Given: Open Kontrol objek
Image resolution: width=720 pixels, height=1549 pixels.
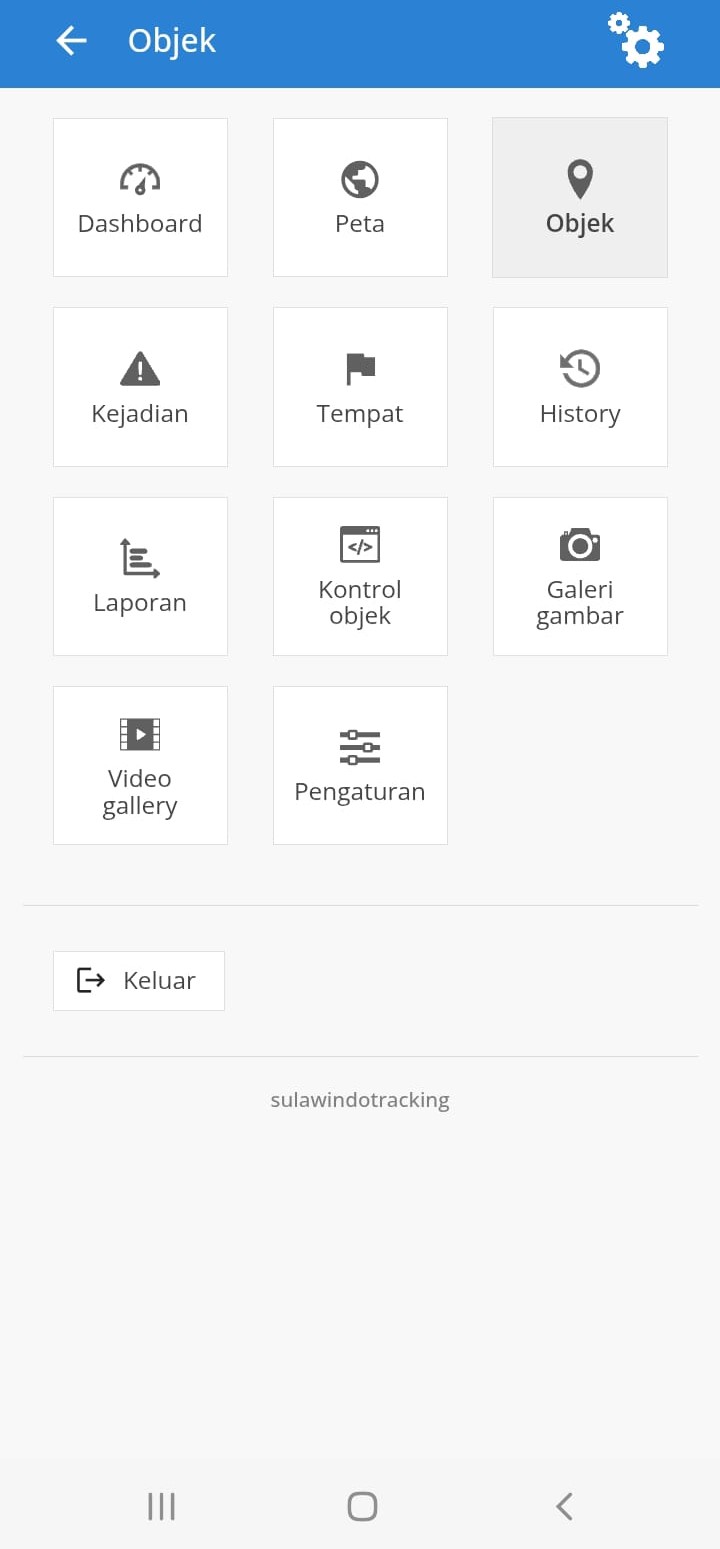Looking at the screenshot, I should coord(360,576).
